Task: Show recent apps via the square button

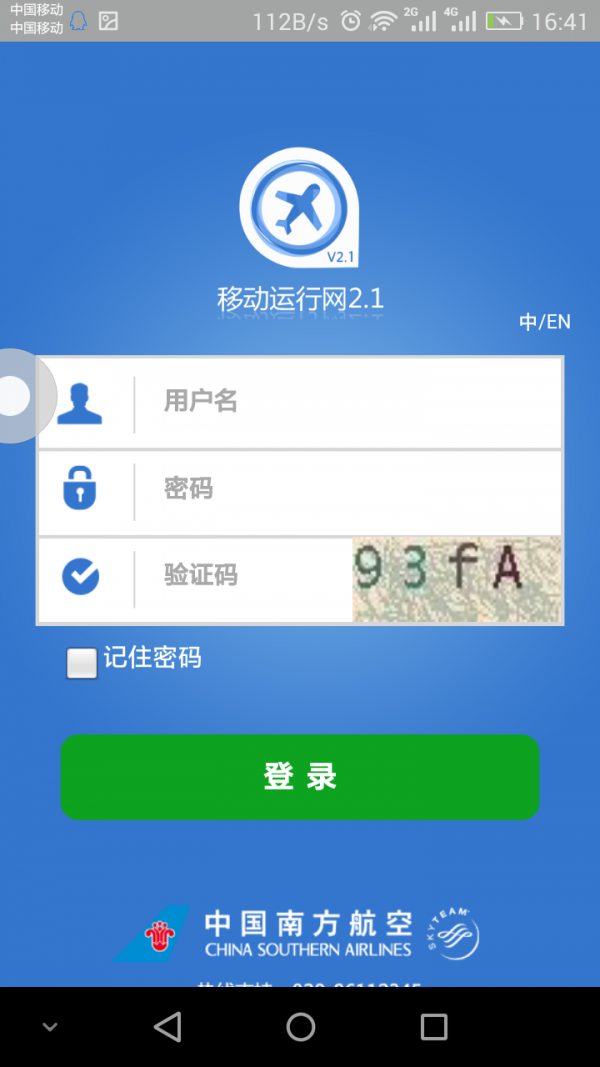Action: pyautogui.click(x=433, y=1026)
